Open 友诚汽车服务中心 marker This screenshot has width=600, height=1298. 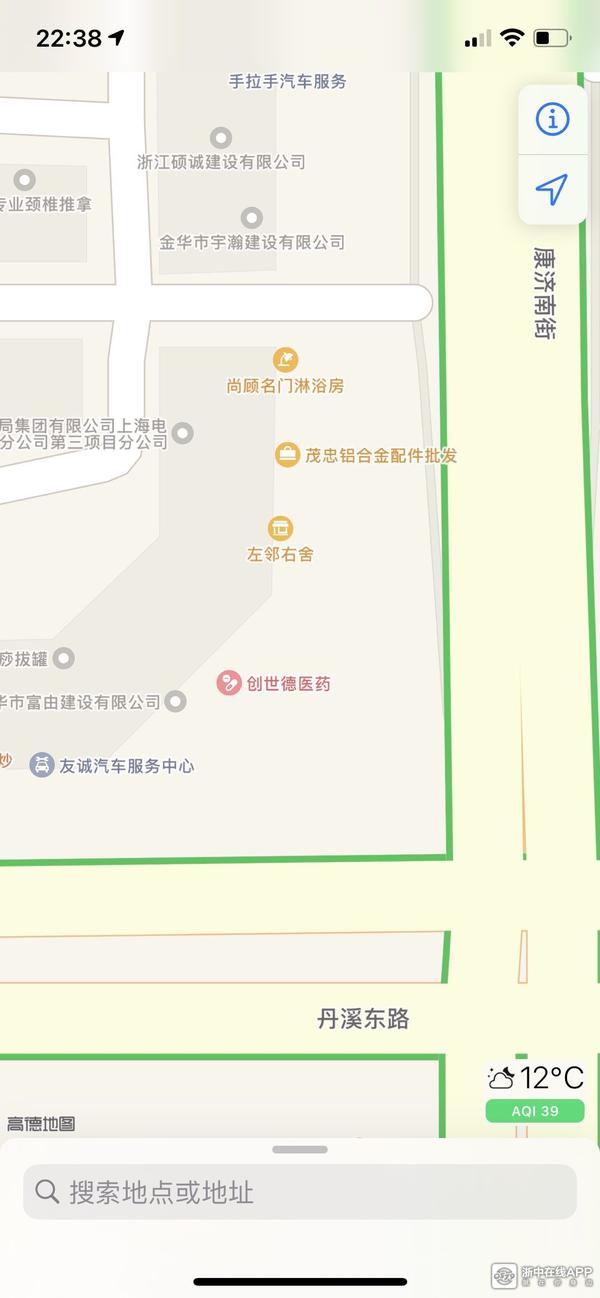tap(41, 766)
